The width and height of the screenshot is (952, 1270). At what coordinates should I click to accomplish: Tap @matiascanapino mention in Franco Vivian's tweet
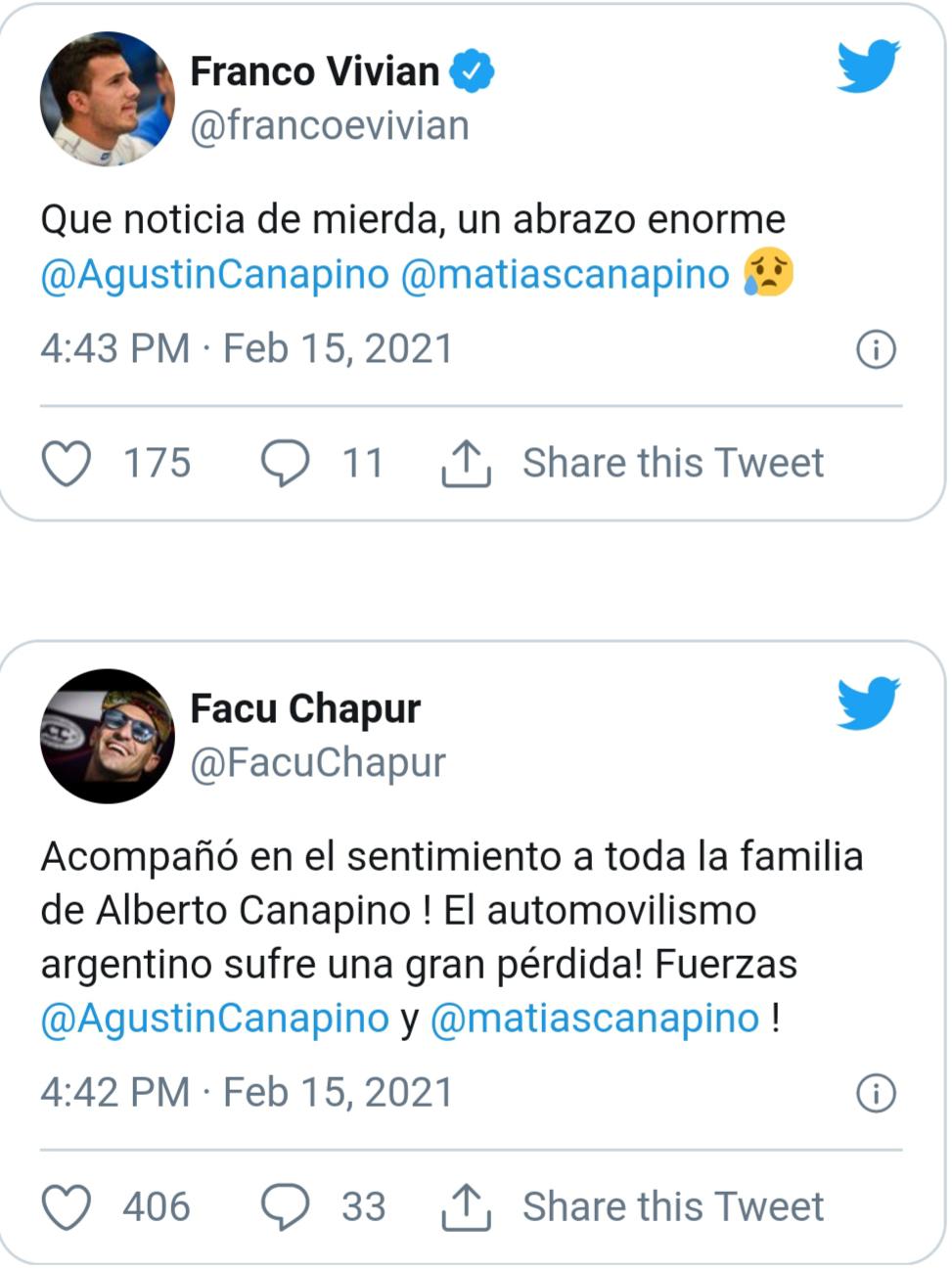click(x=565, y=275)
